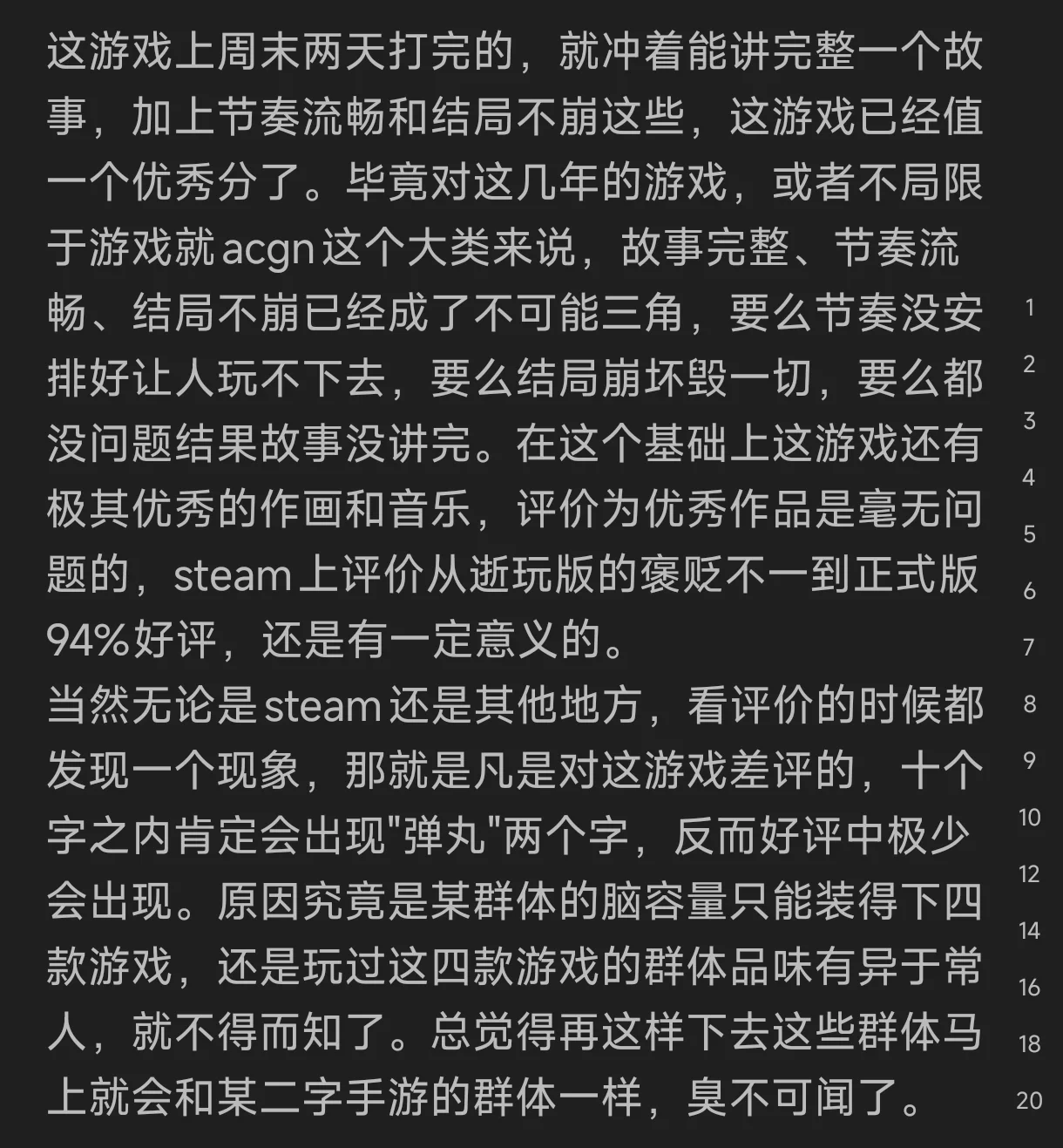Go to 16 in the side index

pyautogui.click(x=1029, y=988)
